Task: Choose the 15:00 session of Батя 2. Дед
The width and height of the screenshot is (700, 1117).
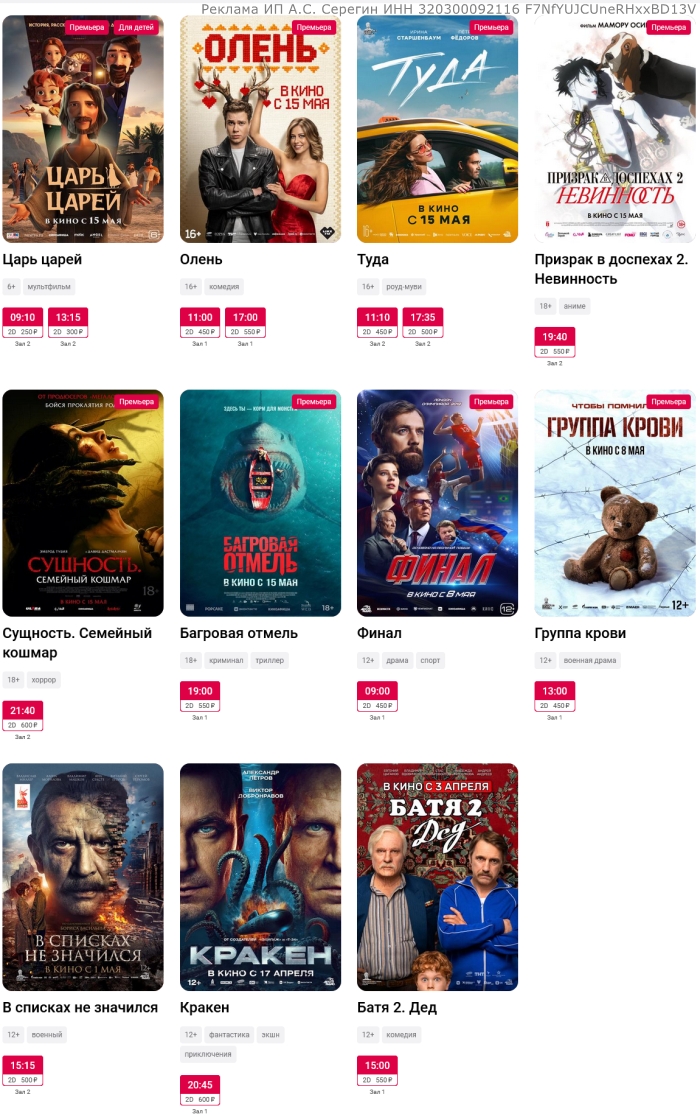Action: pyautogui.click(x=377, y=1070)
